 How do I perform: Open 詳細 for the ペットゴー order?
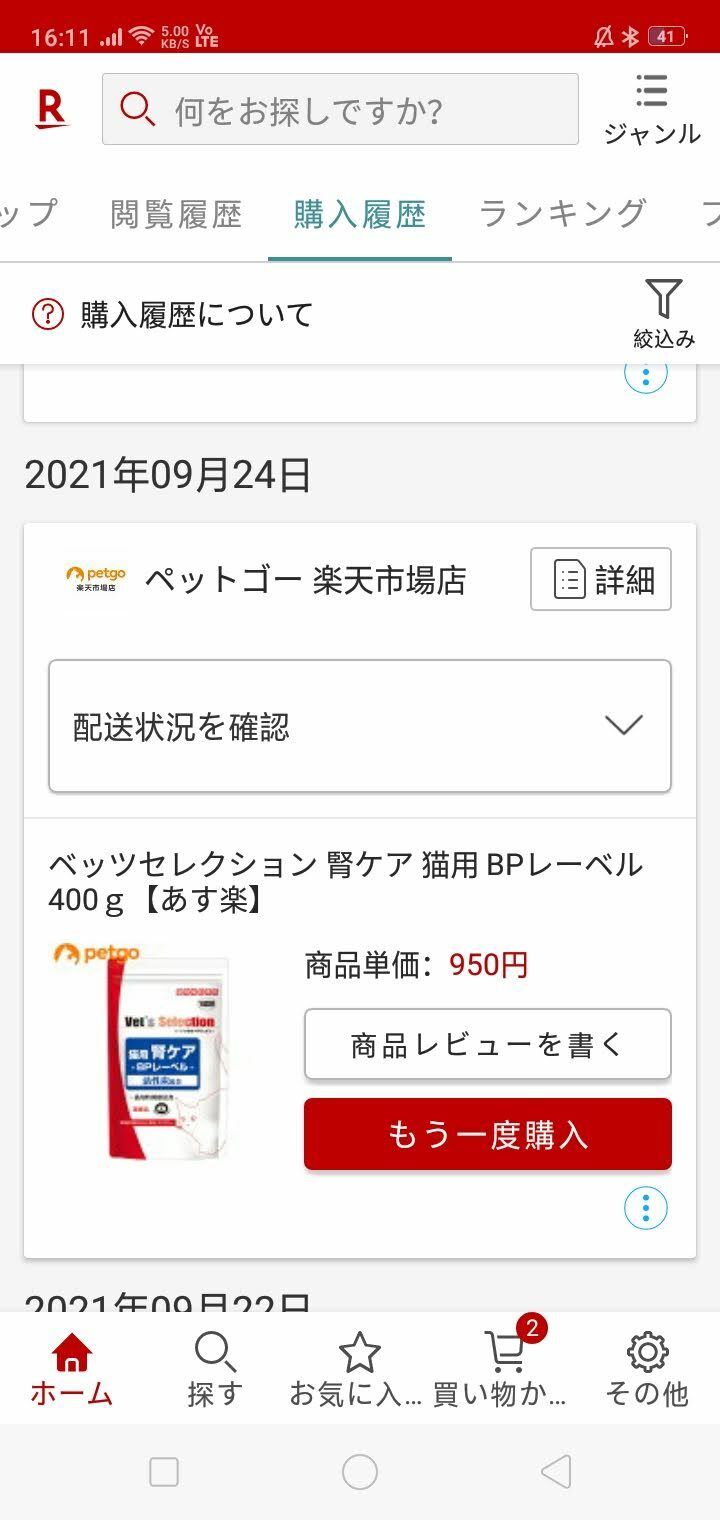click(601, 579)
